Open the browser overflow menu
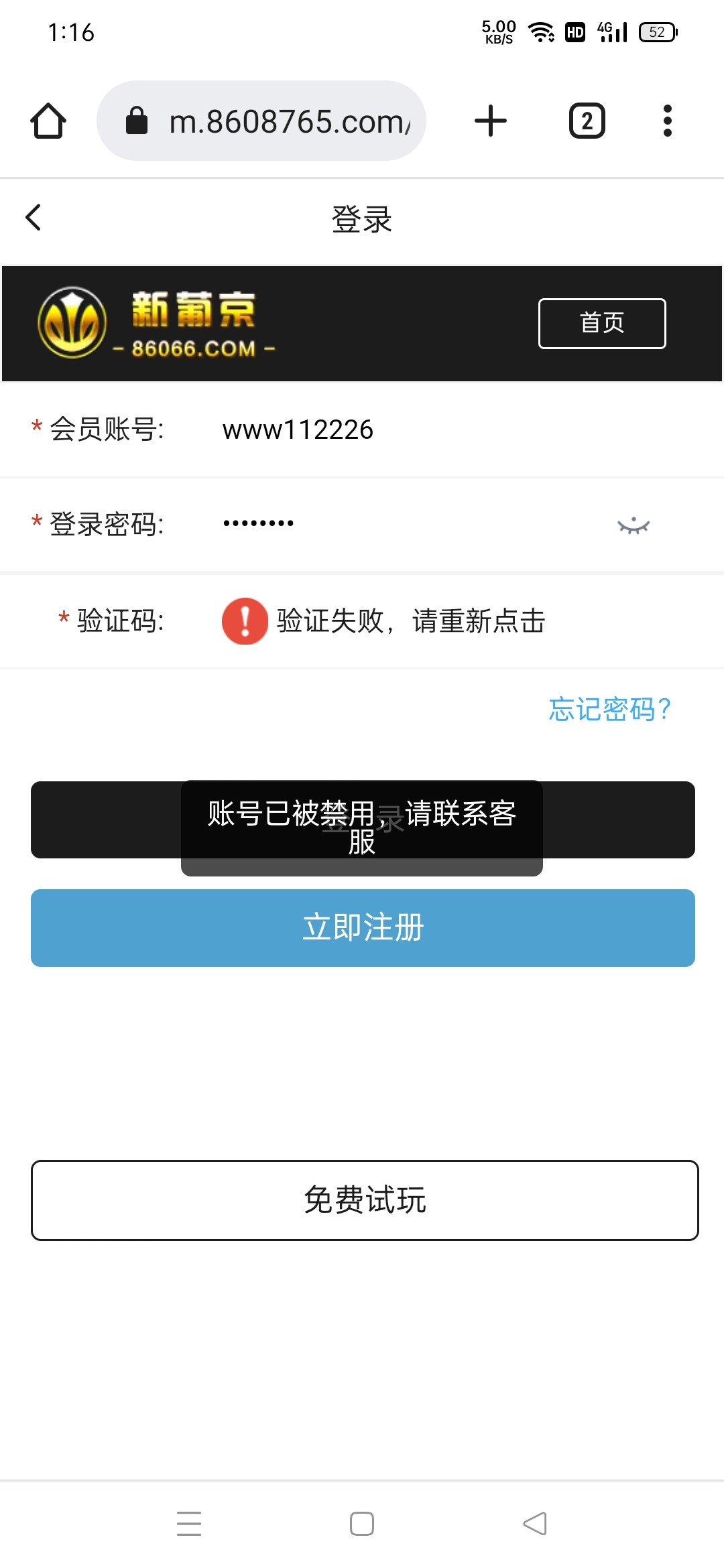Screen dimensions: 724x1568 point(667,121)
